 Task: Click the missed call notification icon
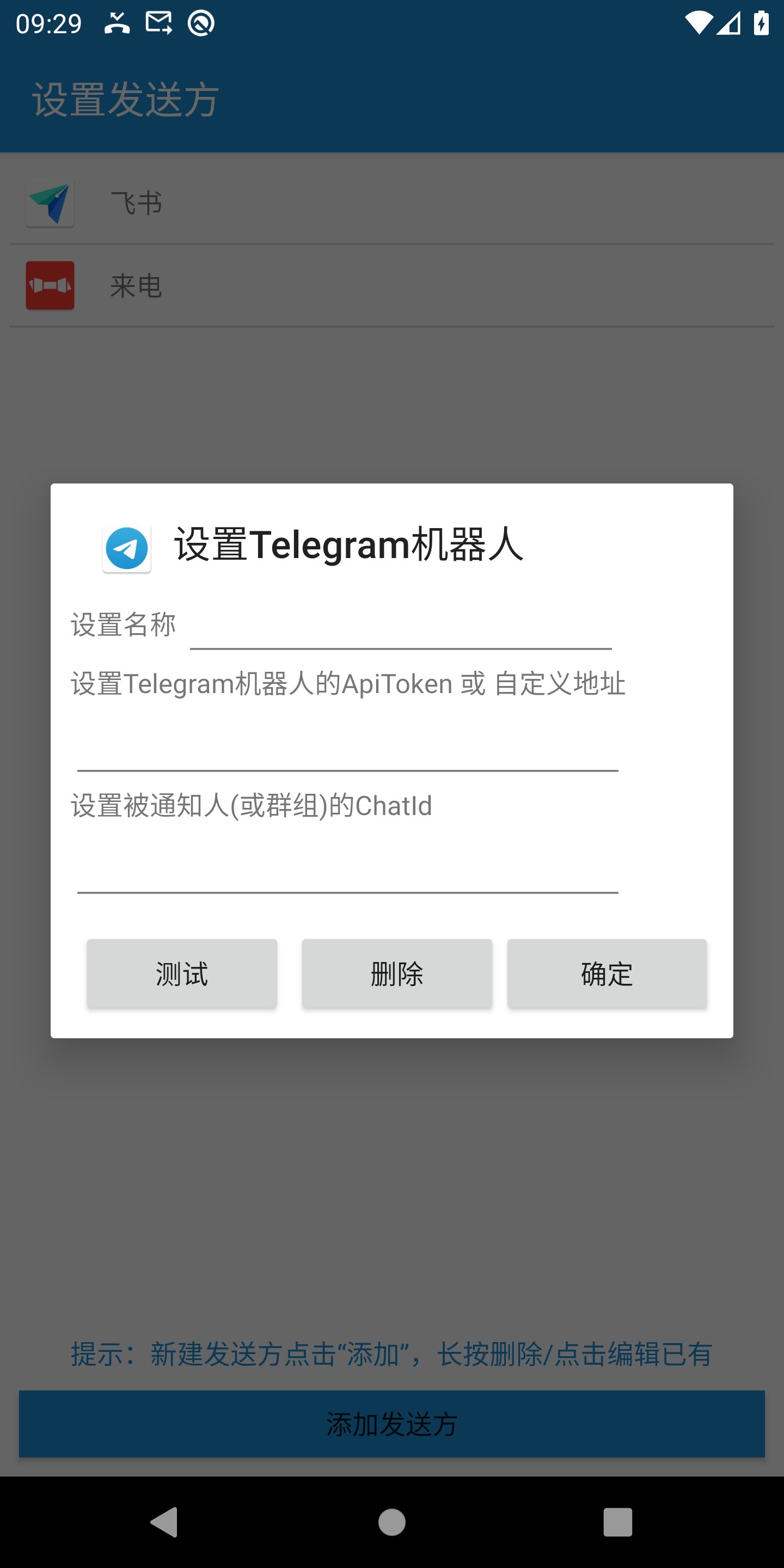pos(117,22)
